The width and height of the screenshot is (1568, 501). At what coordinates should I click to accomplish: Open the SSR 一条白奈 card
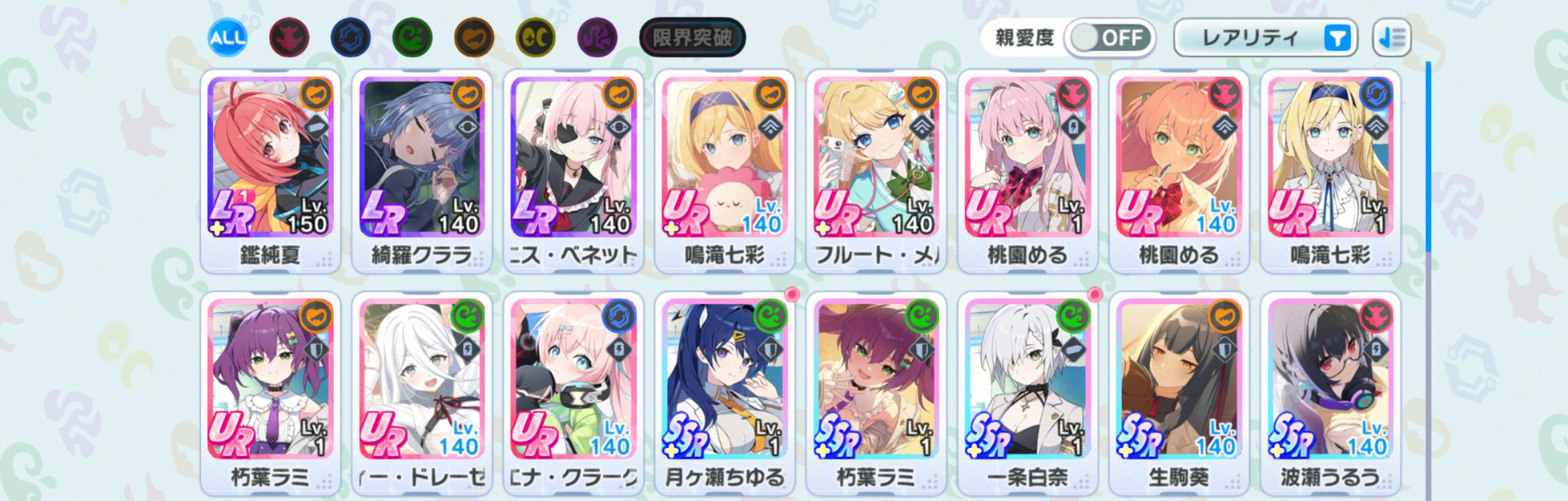click(x=1028, y=393)
